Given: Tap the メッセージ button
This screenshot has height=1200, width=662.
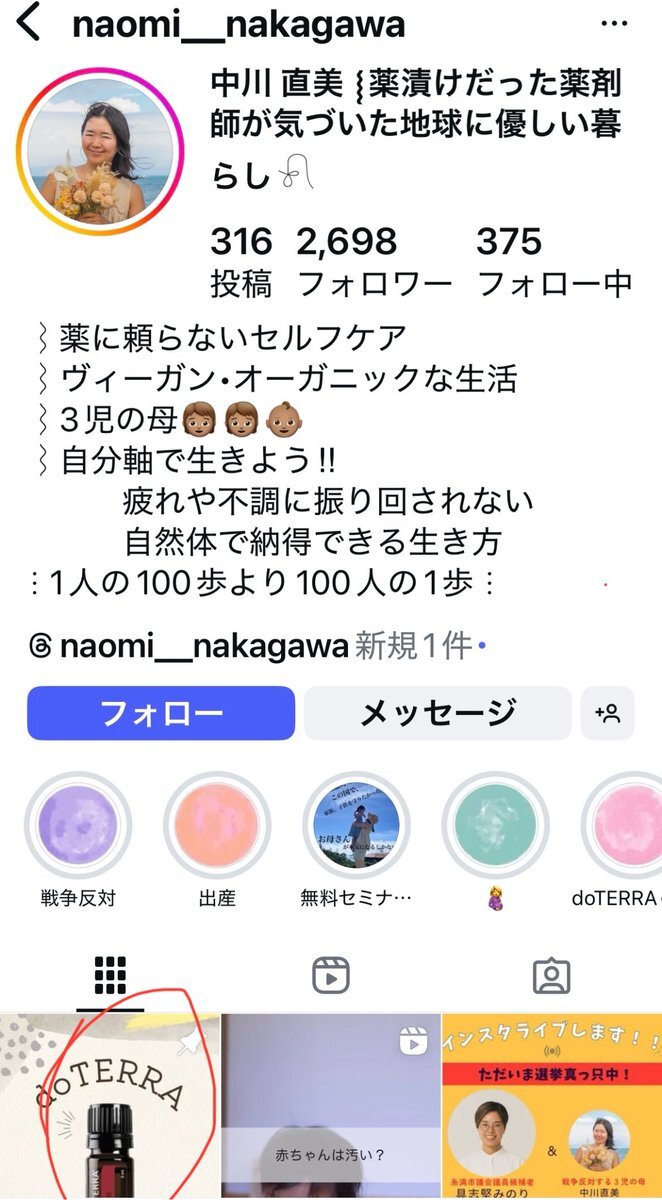Looking at the screenshot, I should 438,713.
